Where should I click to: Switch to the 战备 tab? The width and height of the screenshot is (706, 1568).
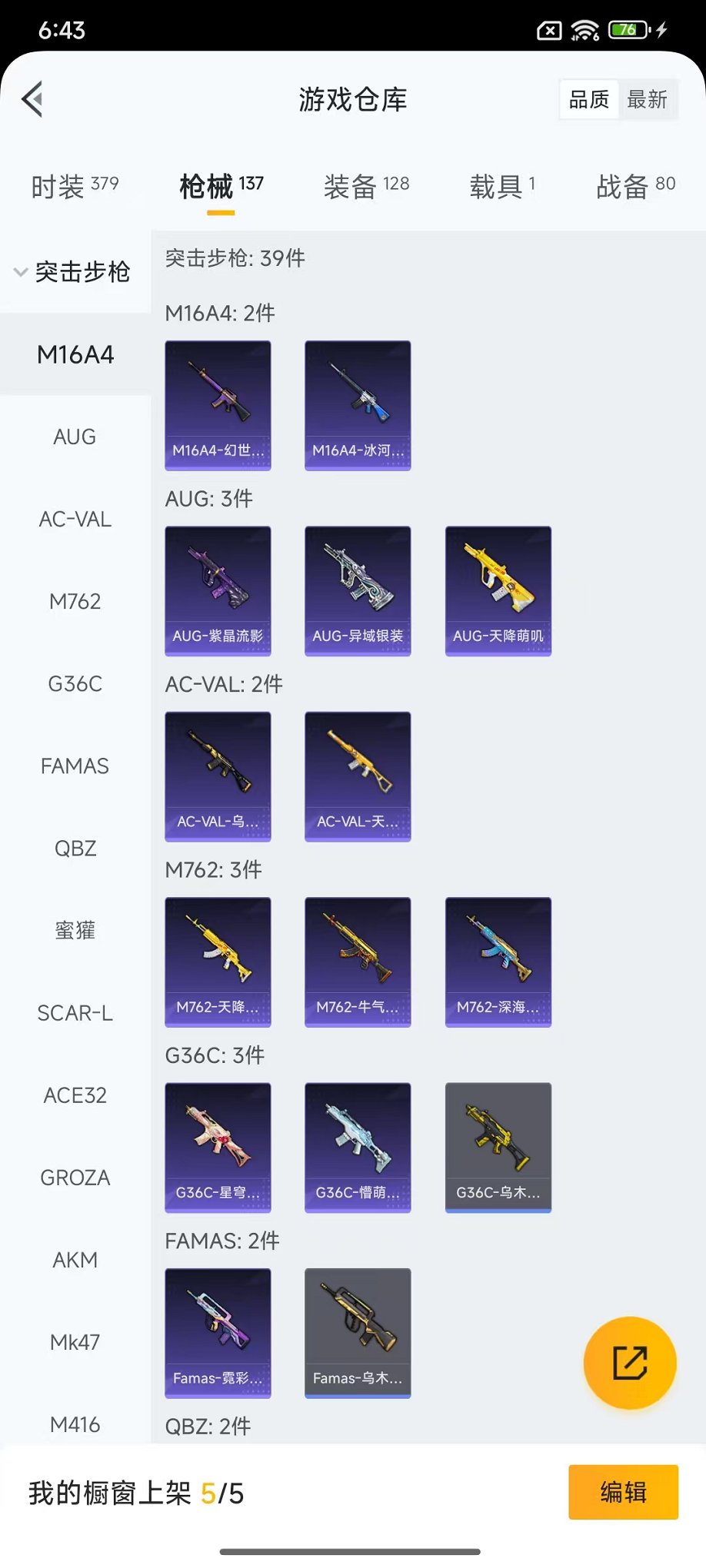(635, 186)
